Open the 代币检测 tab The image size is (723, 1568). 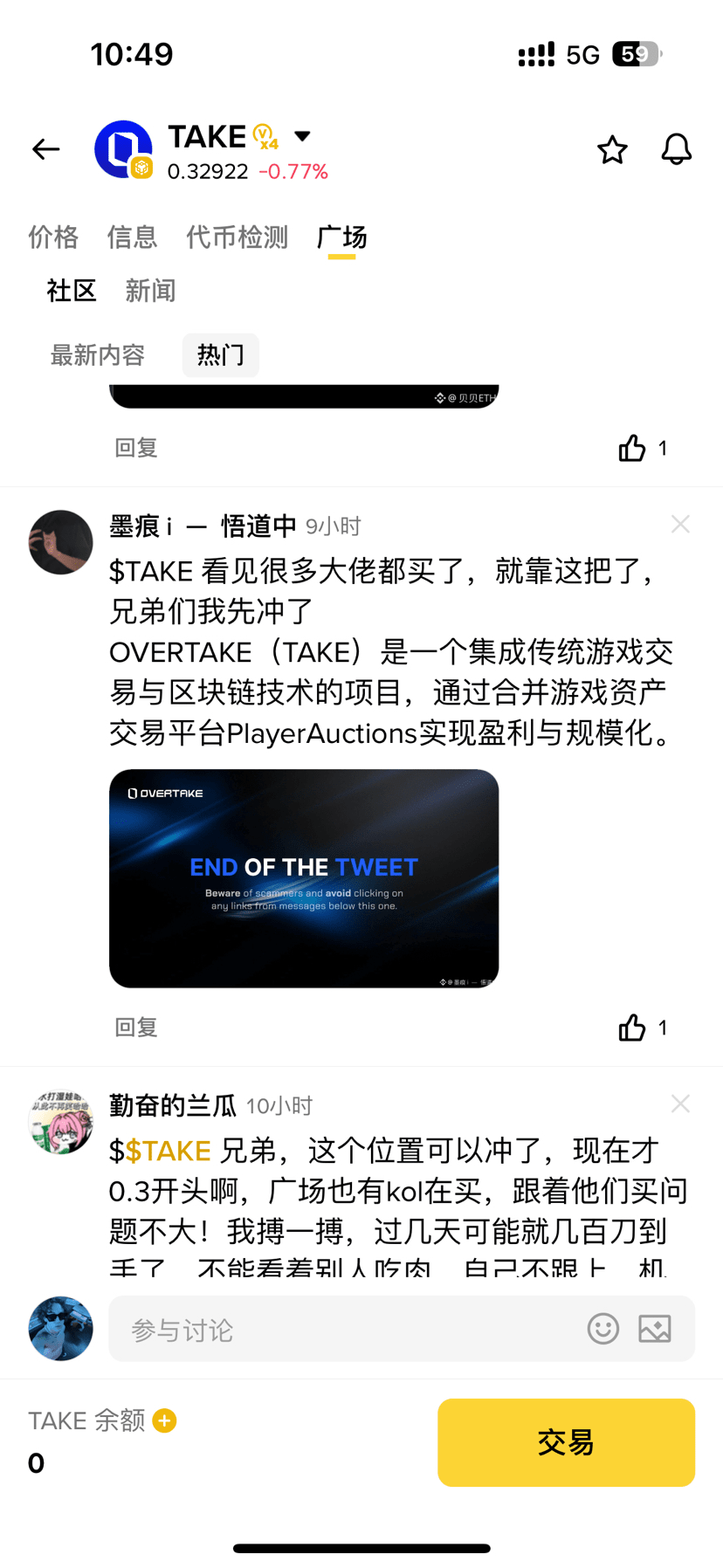click(237, 237)
